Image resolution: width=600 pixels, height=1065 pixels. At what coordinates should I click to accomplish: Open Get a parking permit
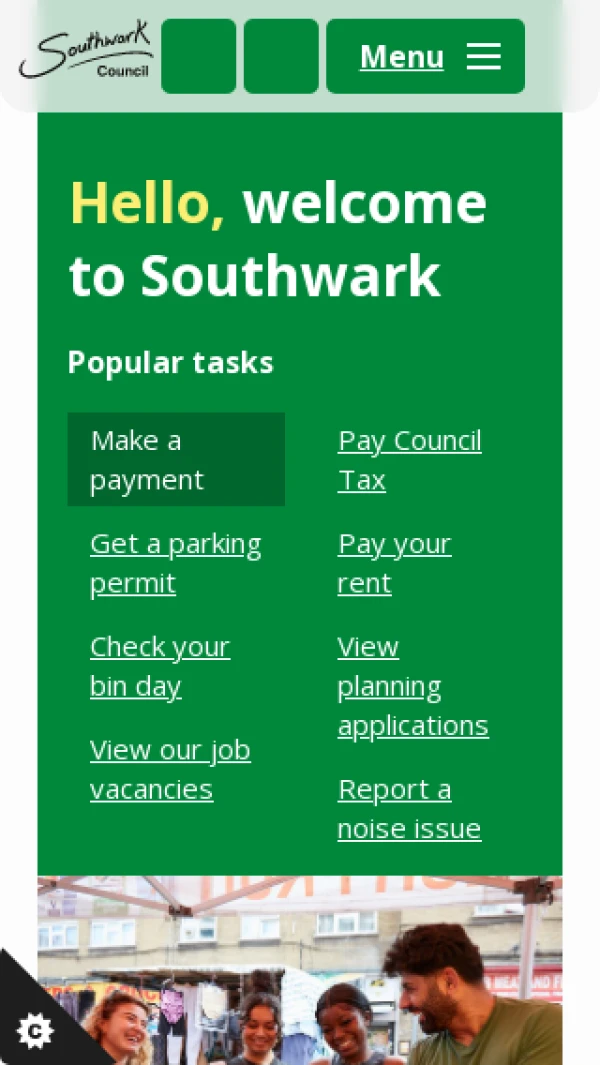(175, 563)
